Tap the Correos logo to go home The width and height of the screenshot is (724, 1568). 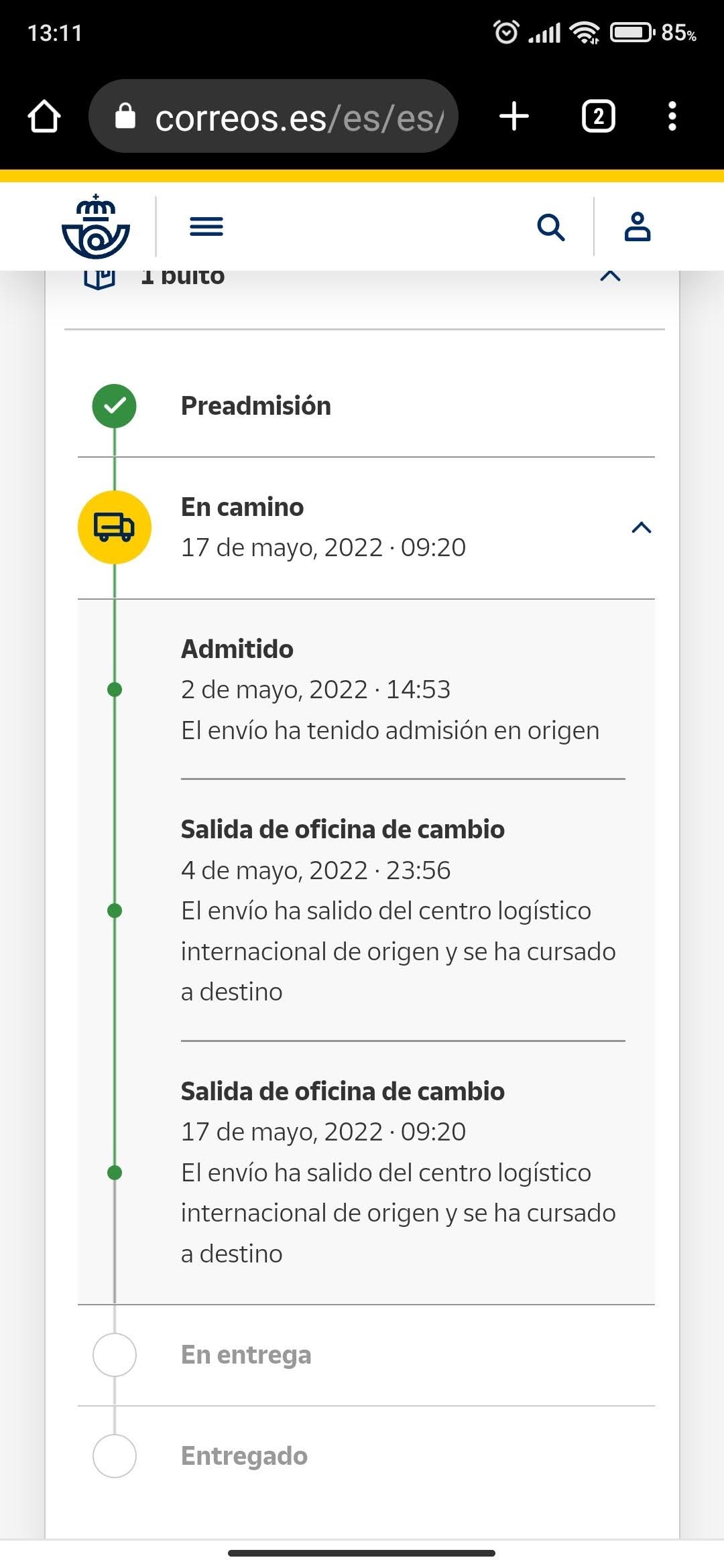(95, 226)
